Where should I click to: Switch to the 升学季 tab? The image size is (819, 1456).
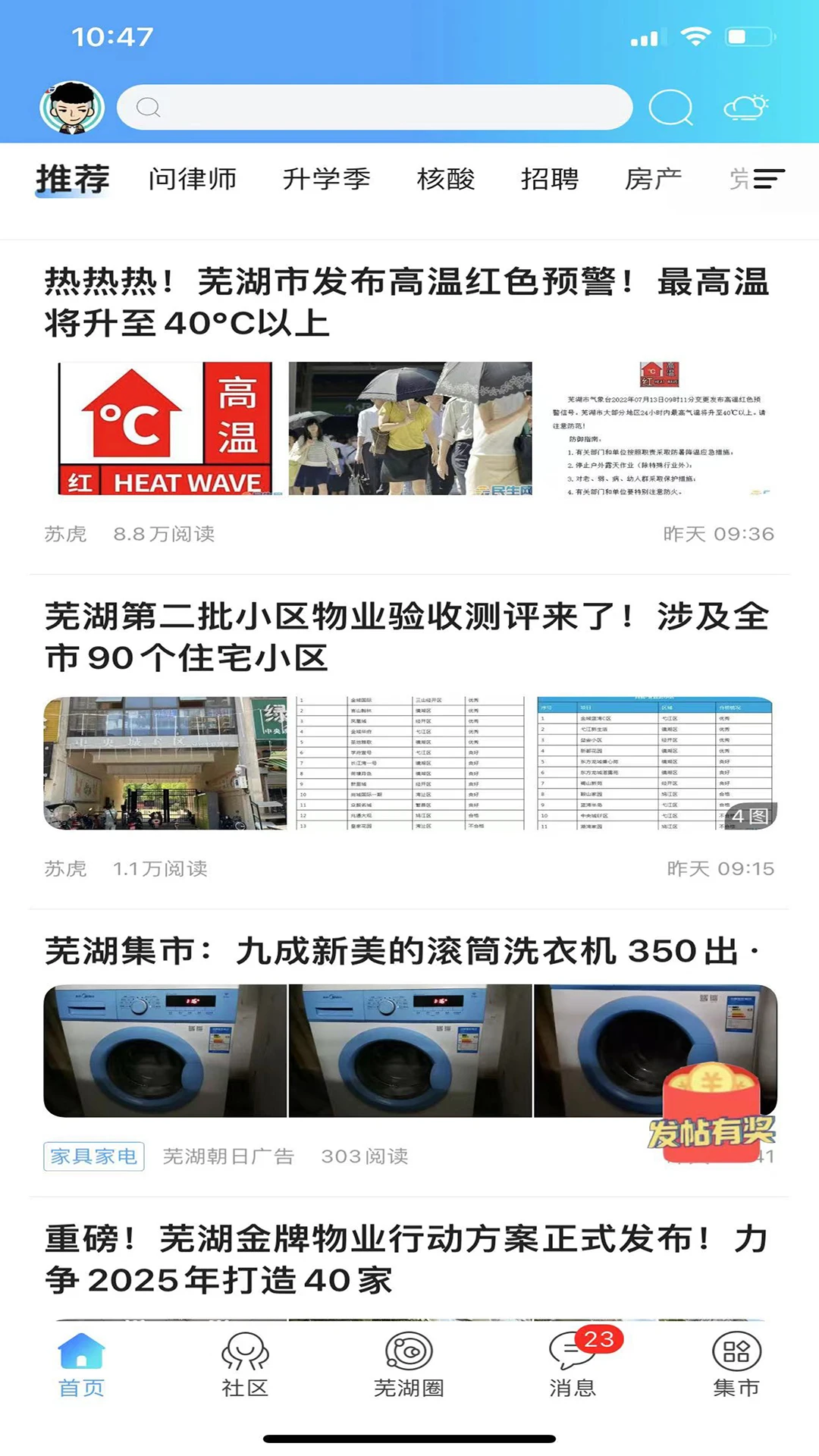click(326, 179)
